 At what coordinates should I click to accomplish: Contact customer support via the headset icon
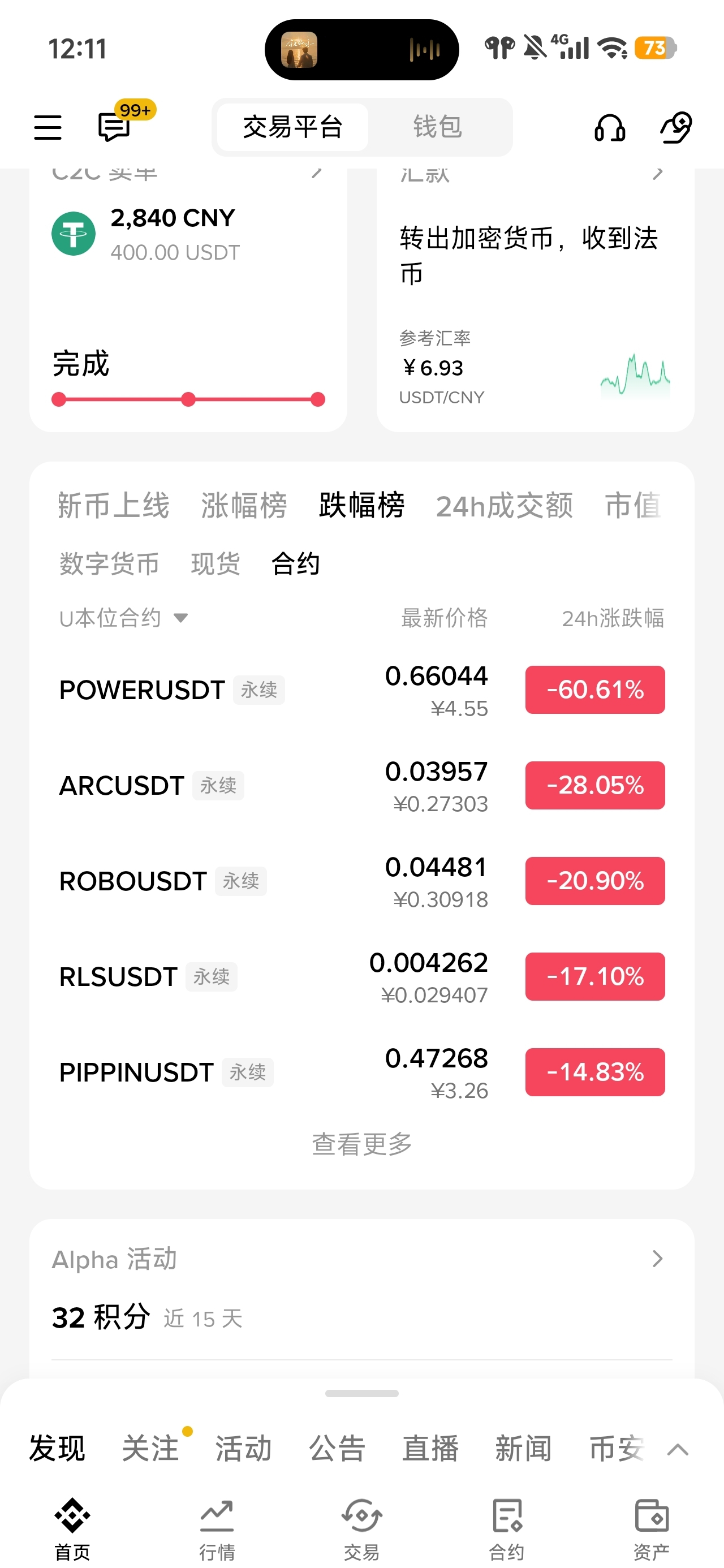click(x=610, y=128)
